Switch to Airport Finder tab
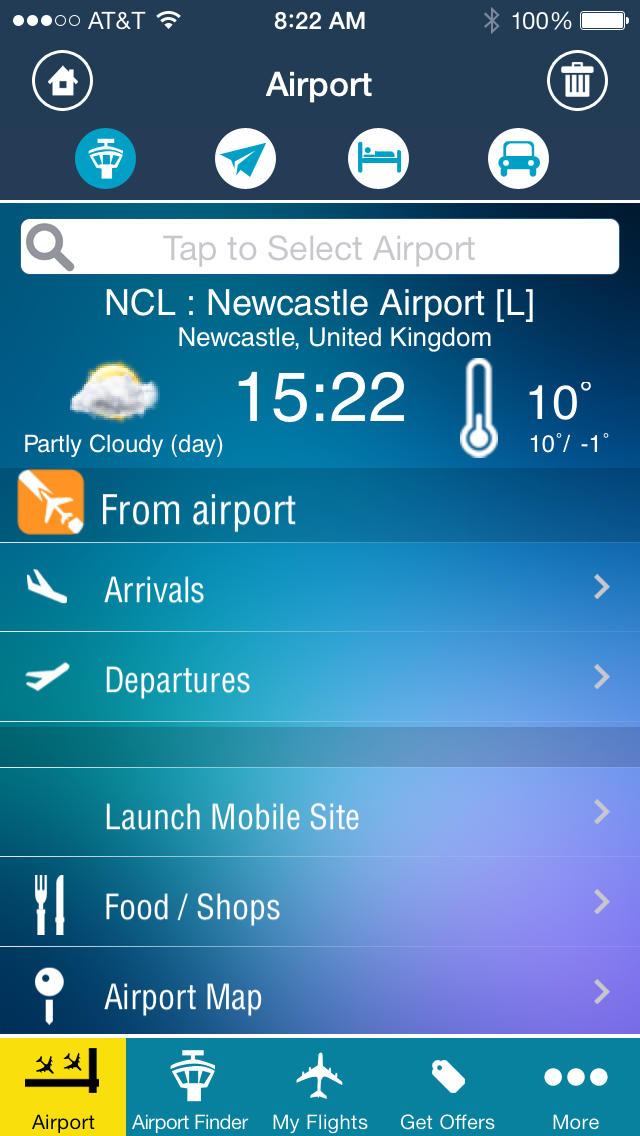 tap(191, 1087)
